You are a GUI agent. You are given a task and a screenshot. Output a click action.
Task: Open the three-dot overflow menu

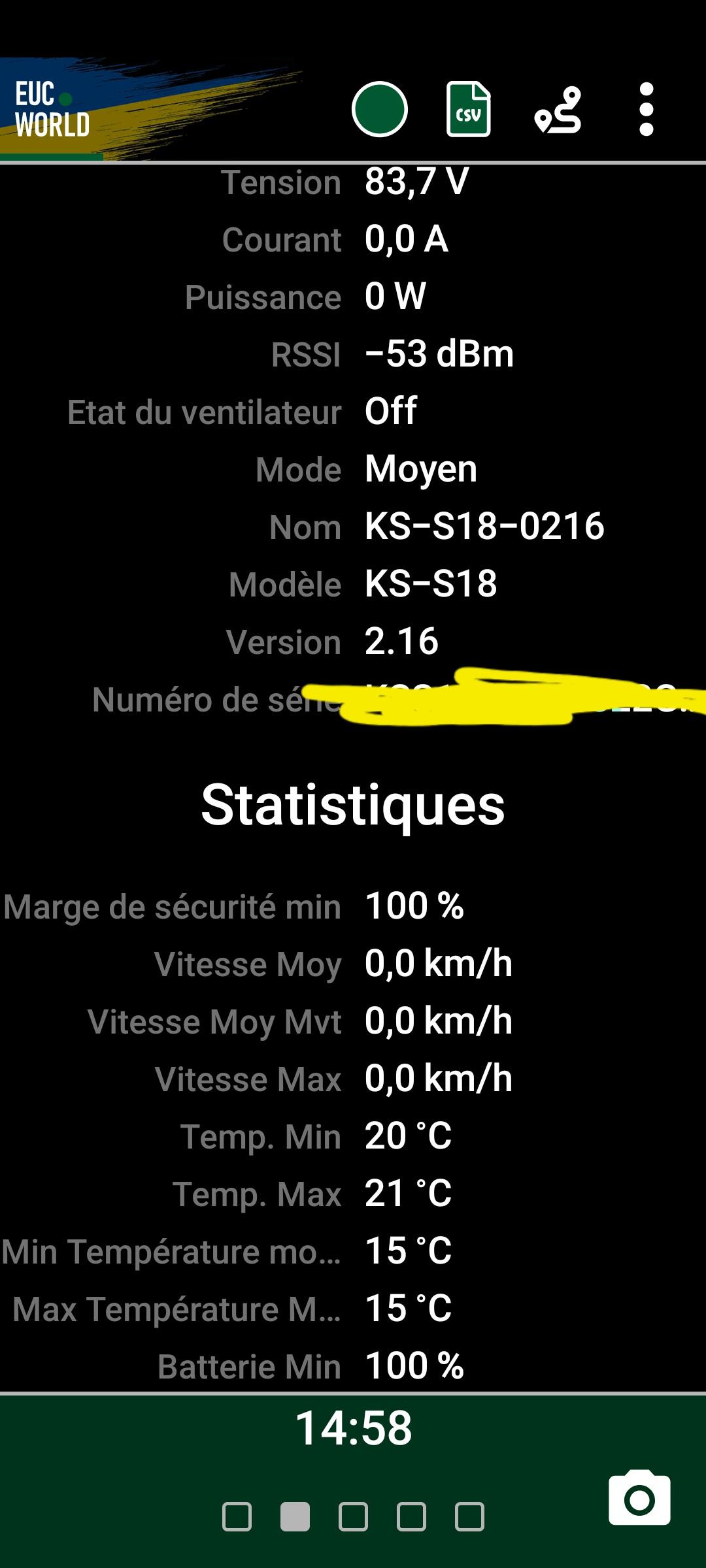(647, 109)
